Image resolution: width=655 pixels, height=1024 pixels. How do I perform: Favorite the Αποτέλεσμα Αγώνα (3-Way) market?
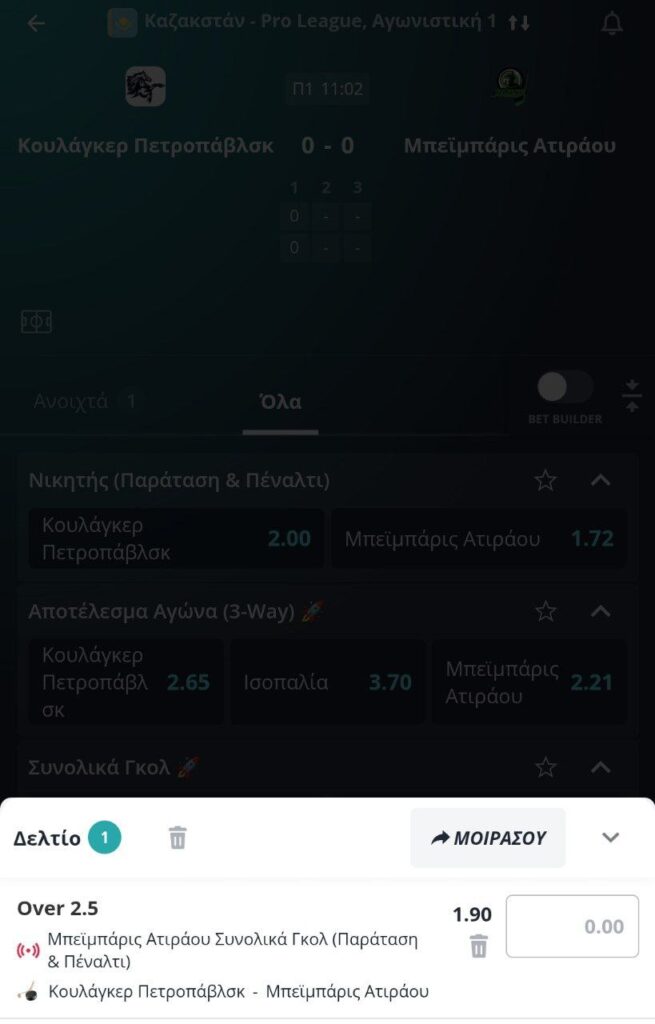[545, 611]
